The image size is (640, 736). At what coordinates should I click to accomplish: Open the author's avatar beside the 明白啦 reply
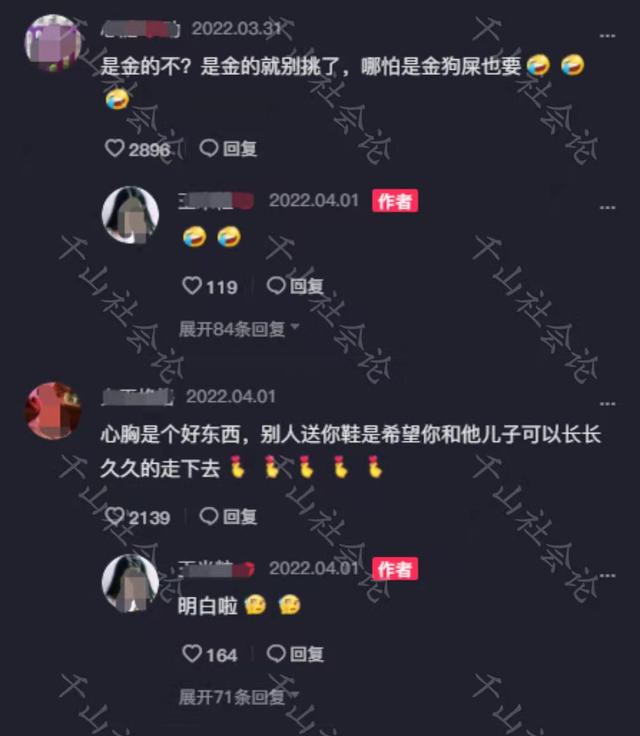[x=130, y=583]
